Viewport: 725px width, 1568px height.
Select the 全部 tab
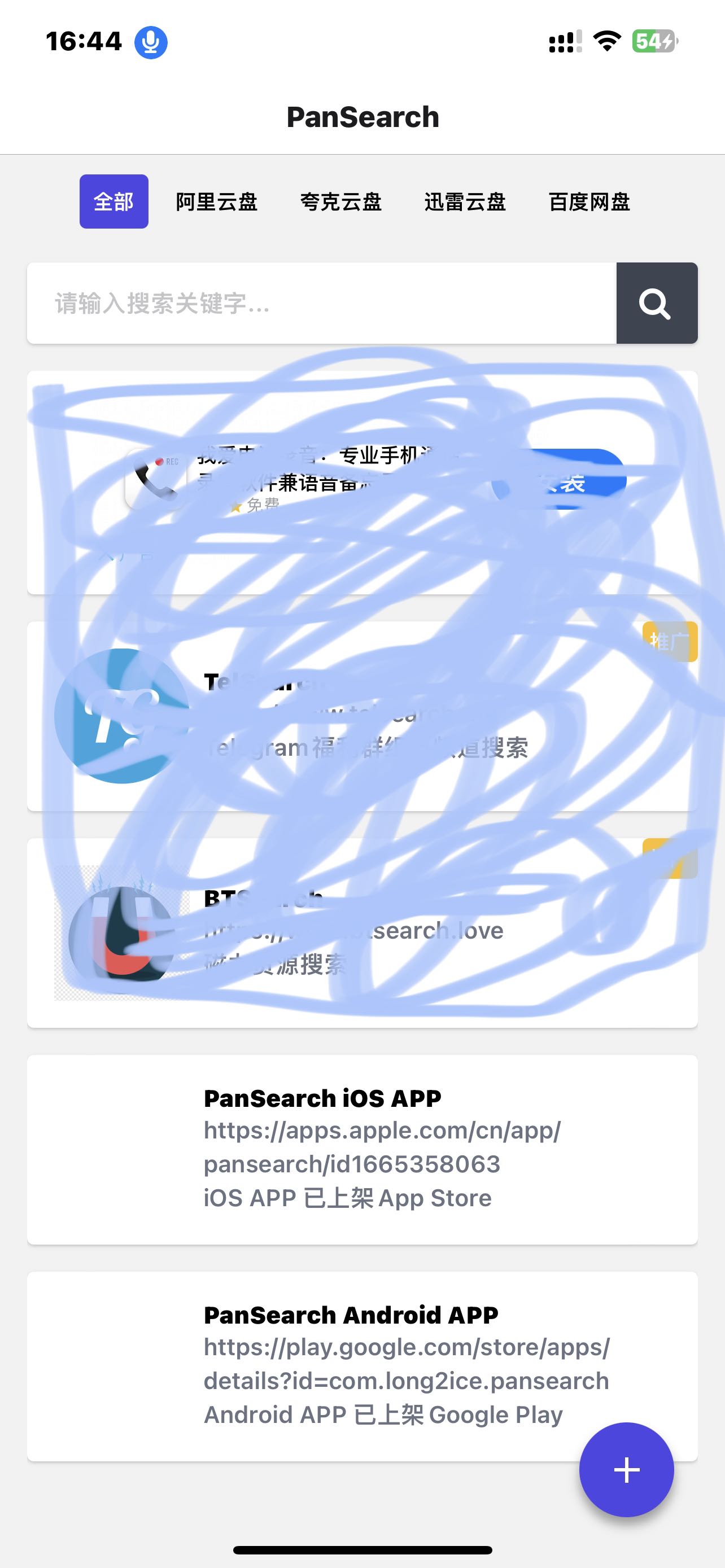tap(114, 202)
